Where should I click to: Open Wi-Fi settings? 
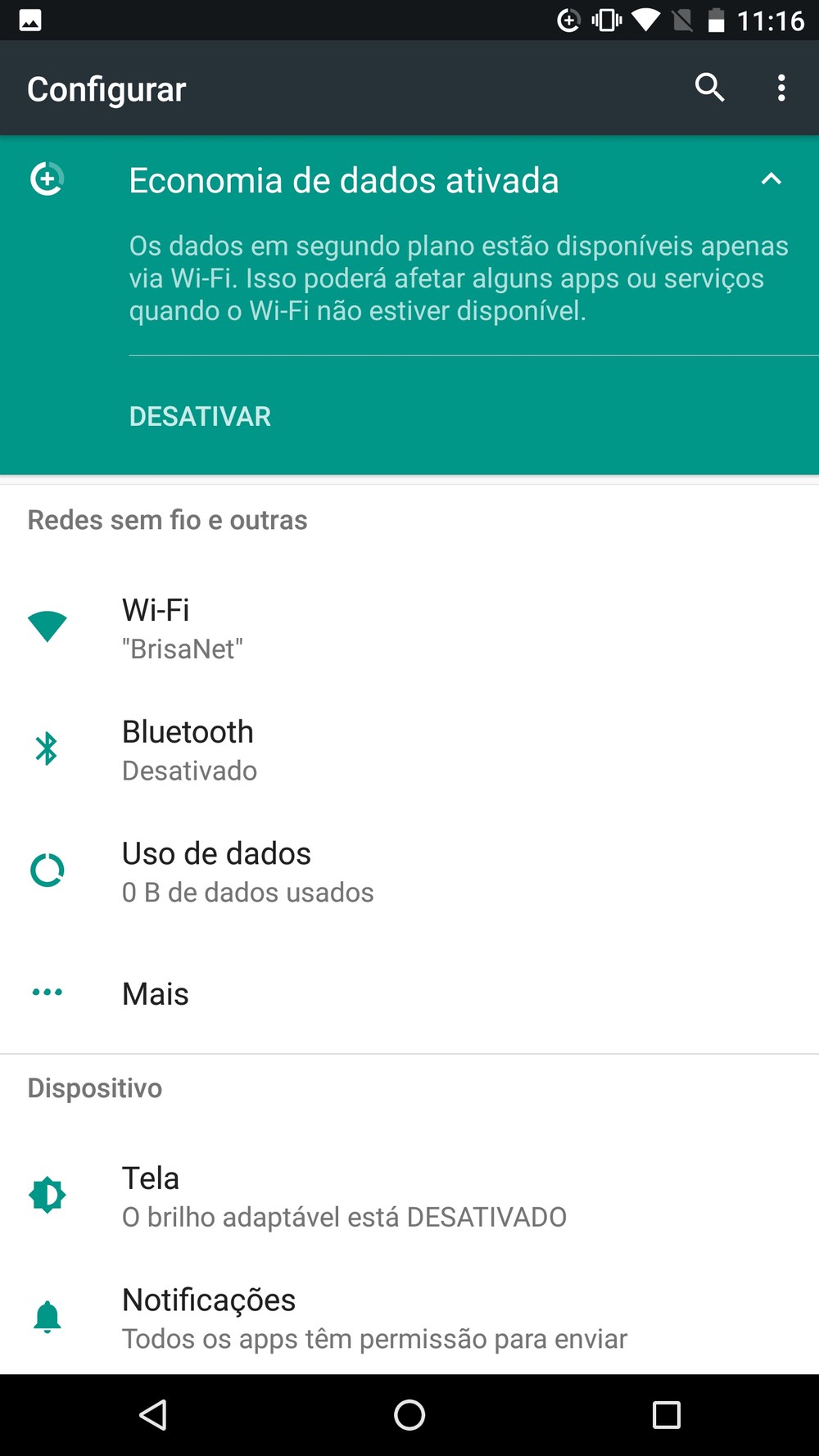409,628
